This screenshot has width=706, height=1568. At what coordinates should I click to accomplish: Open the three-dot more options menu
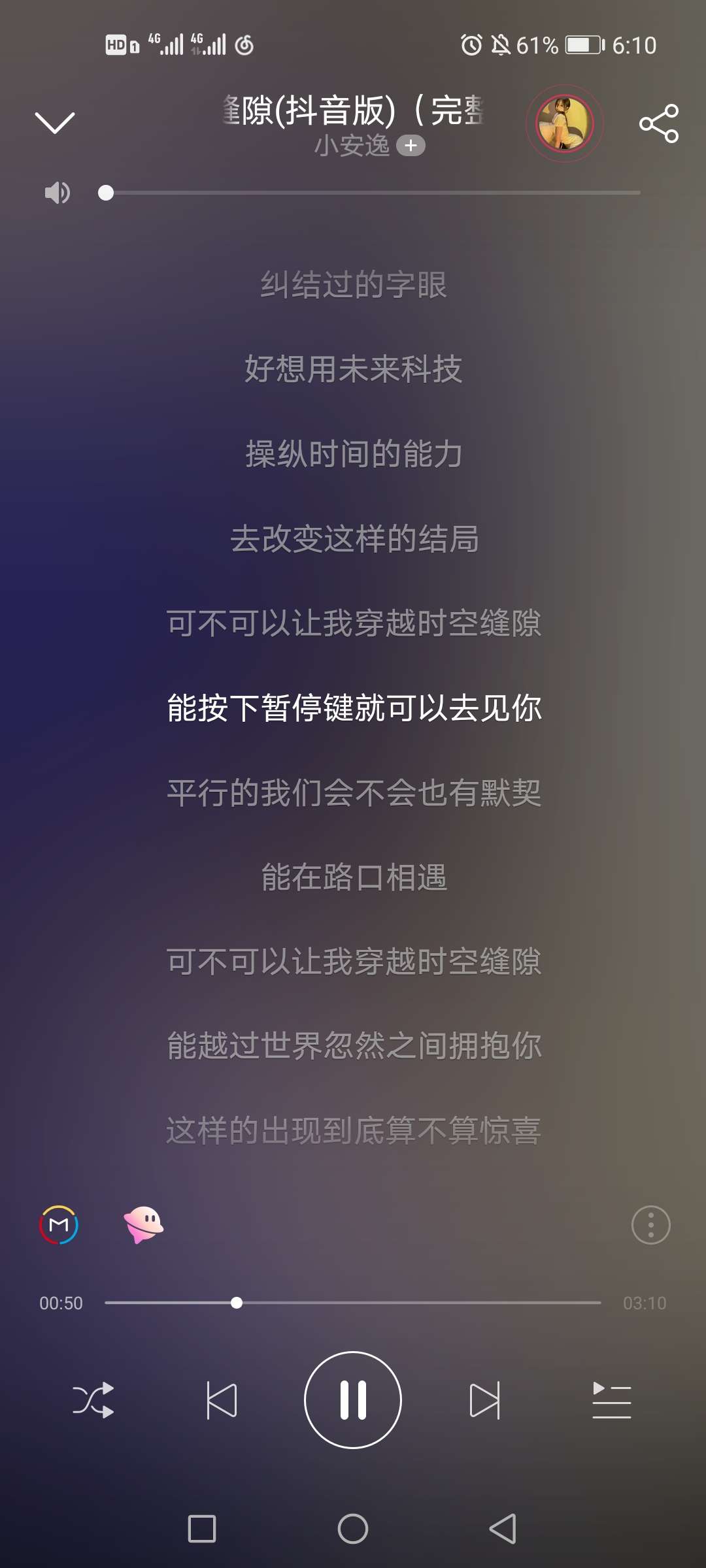pos(650,1225)
